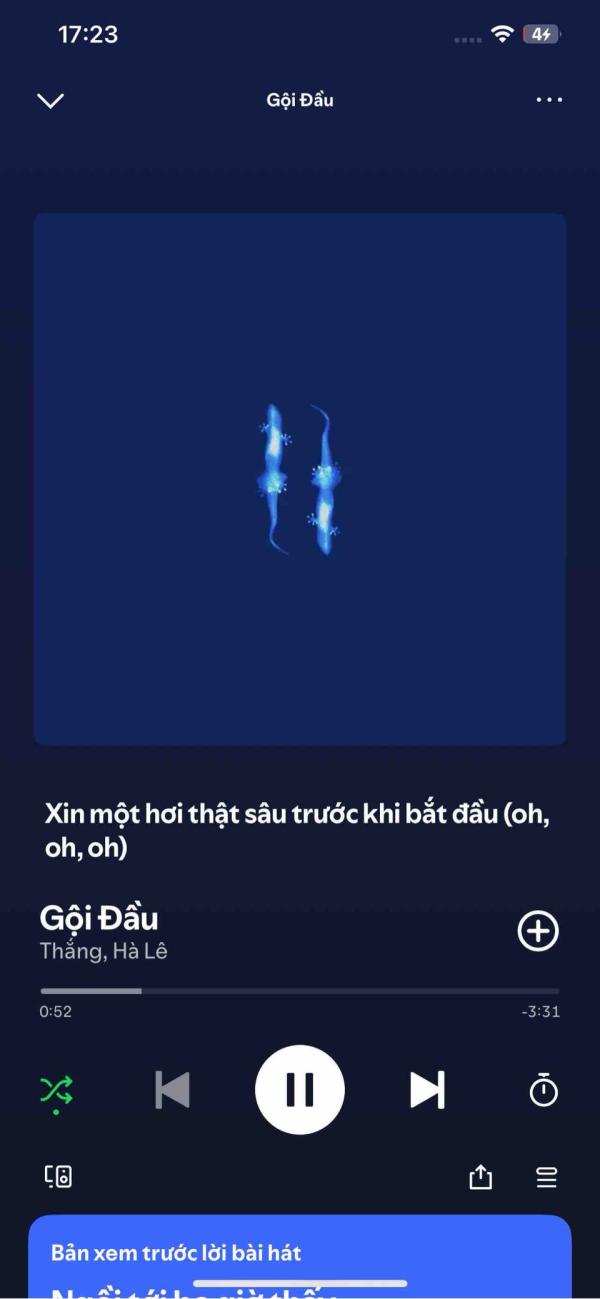Open the lyrics preview card

[x=300, y=1255]
